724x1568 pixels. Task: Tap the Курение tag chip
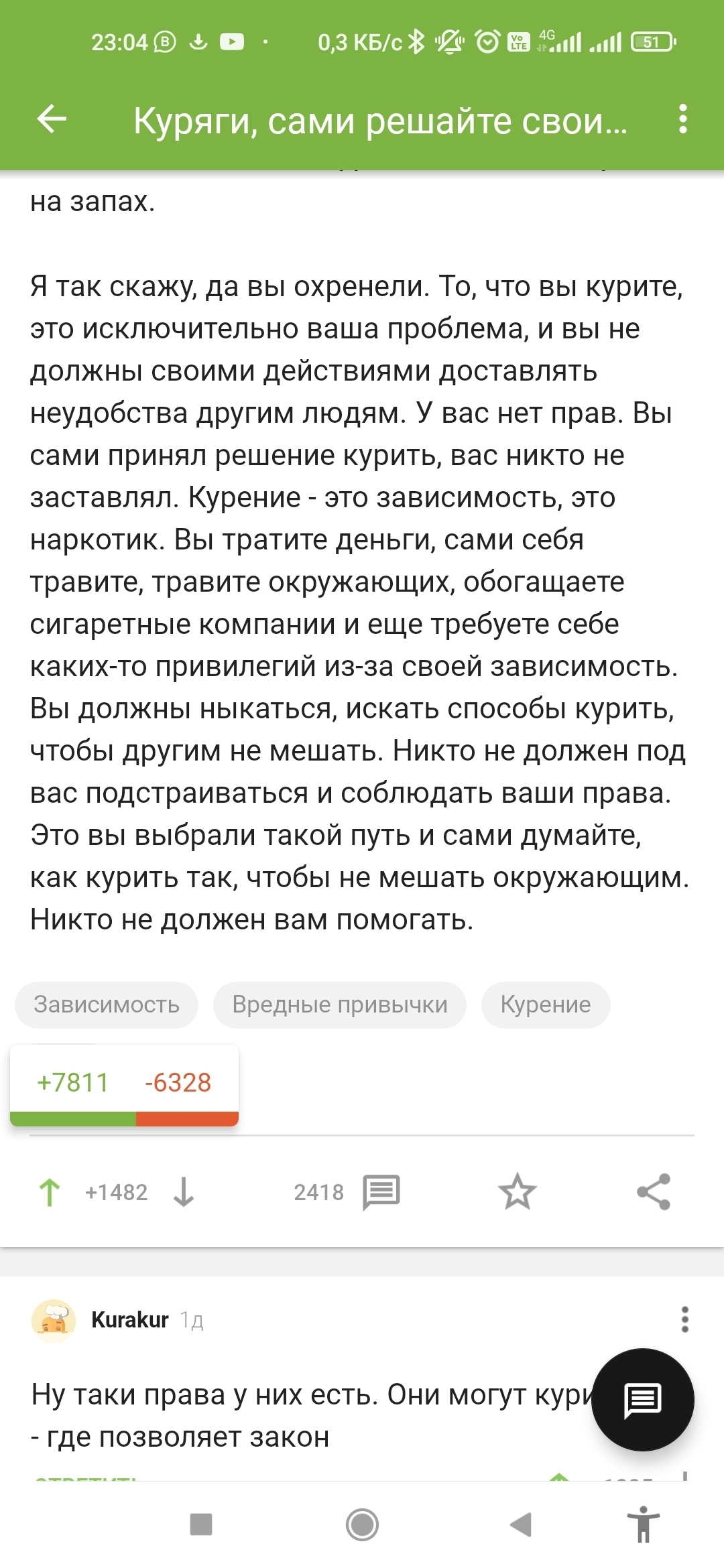point(546,1004)
